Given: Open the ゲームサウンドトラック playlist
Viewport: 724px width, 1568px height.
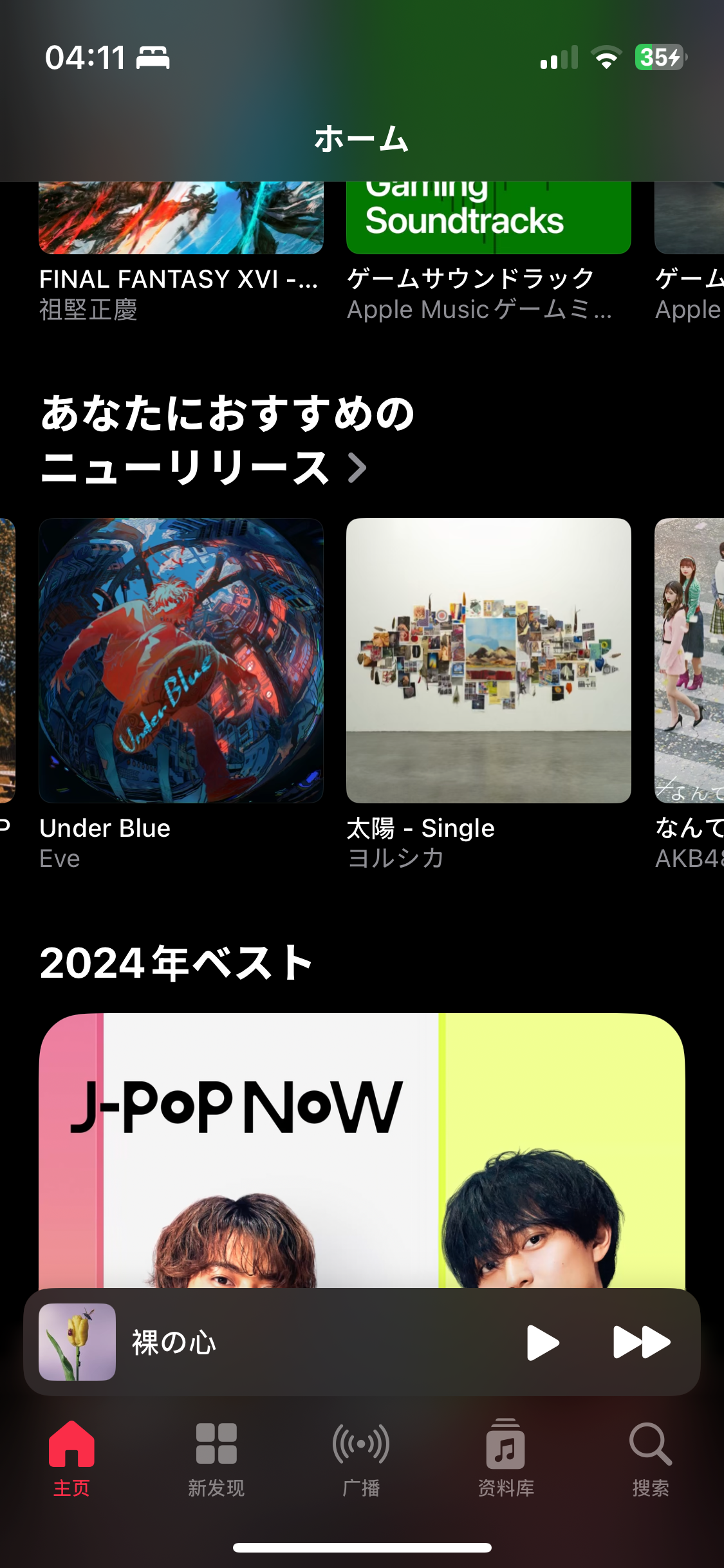Looking at the screenshot, I should pyautogui.click(x=488, y=219).
